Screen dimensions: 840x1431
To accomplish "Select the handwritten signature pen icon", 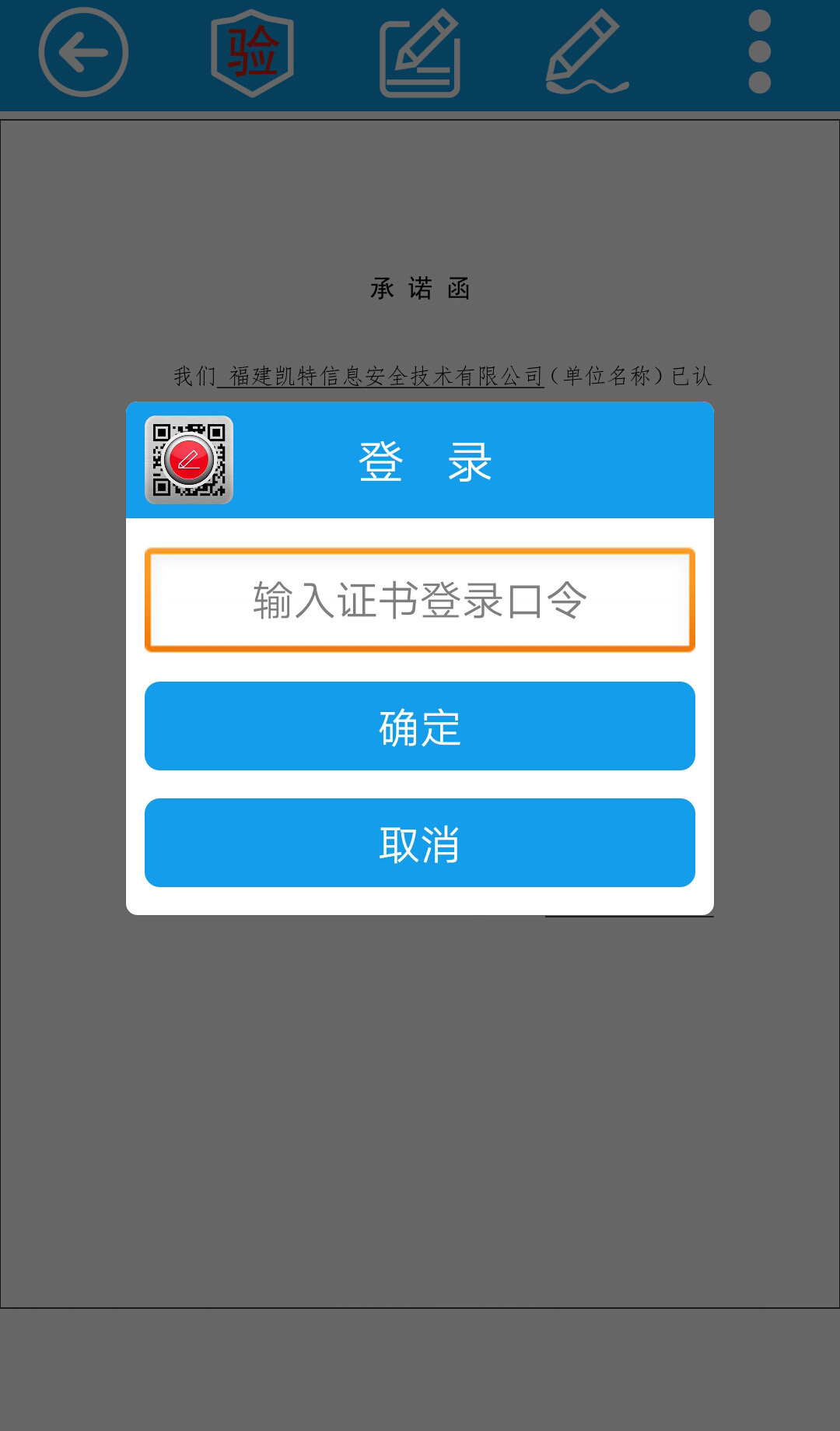I will [587, 53].
